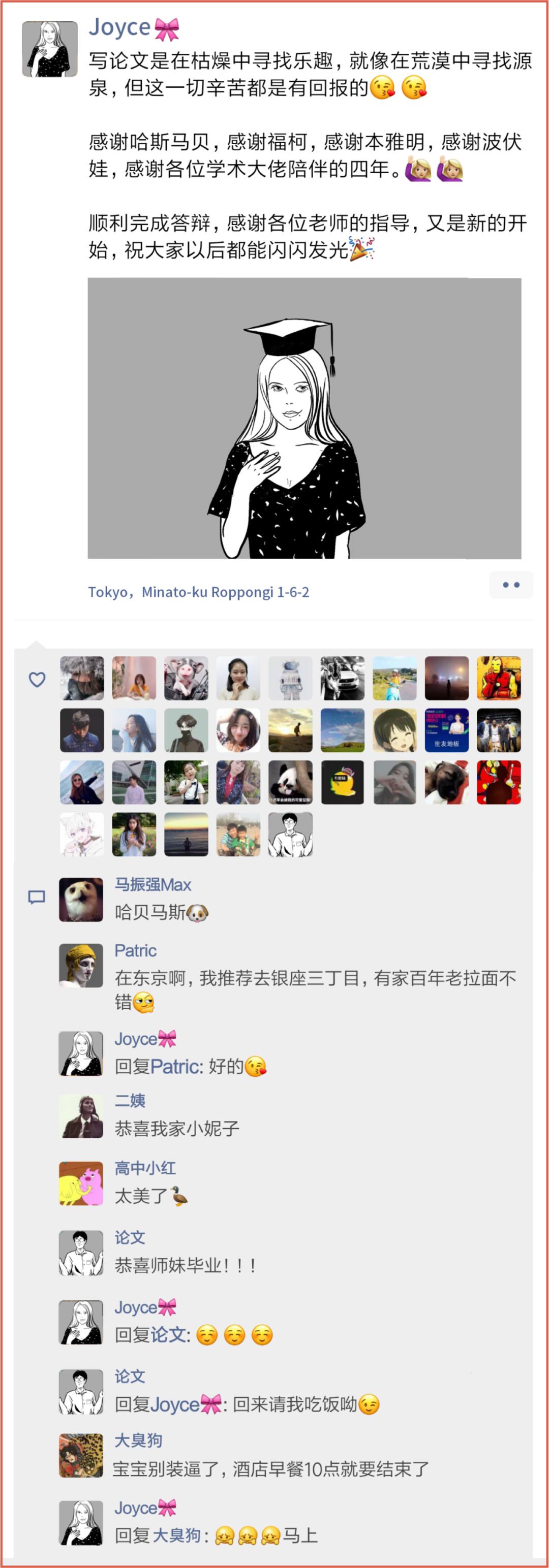Open the two-dot like and comment menu
The width and height of the screenshot is (549, 1568).
tap(510, 585)
